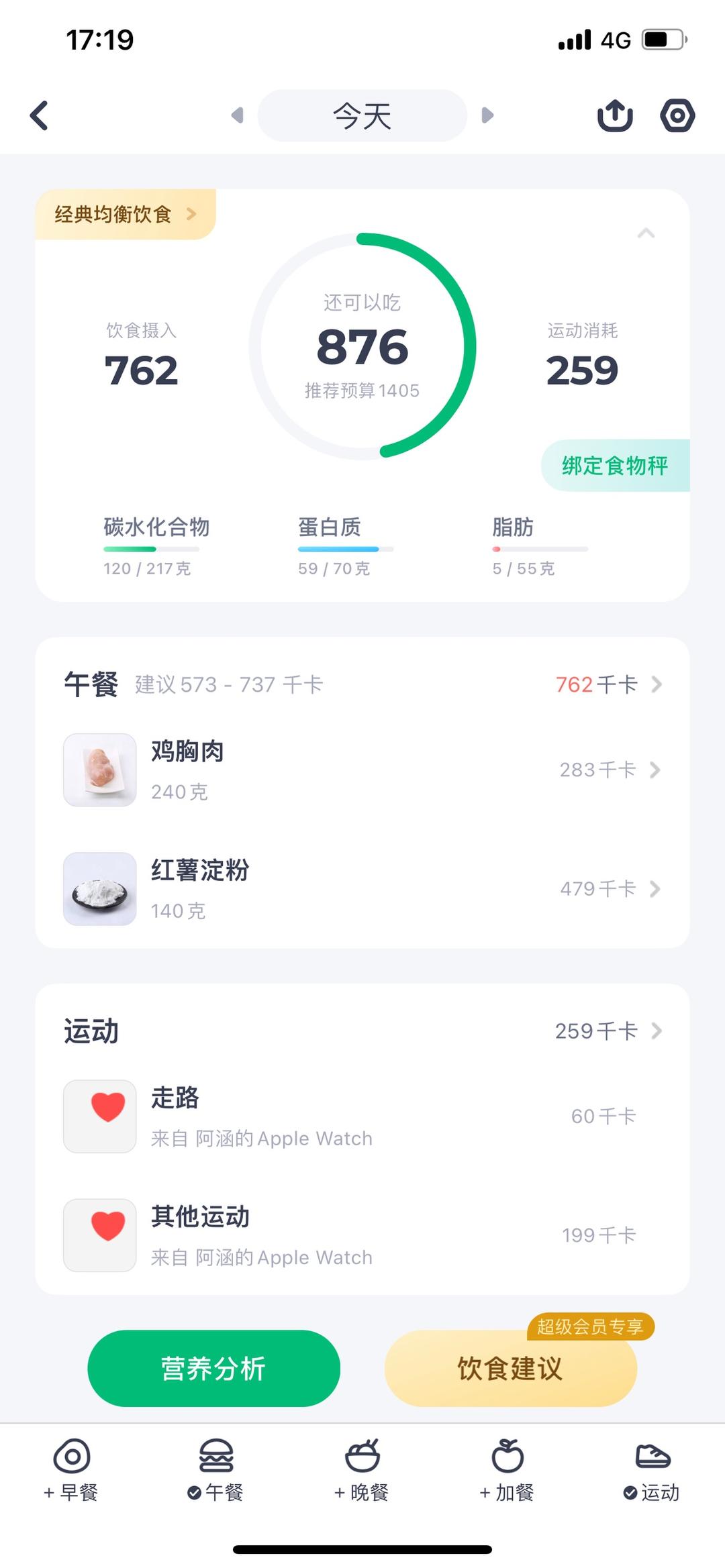Open the settings gear icon
This screenshot has width=725, height=1568.
[677, 115]
